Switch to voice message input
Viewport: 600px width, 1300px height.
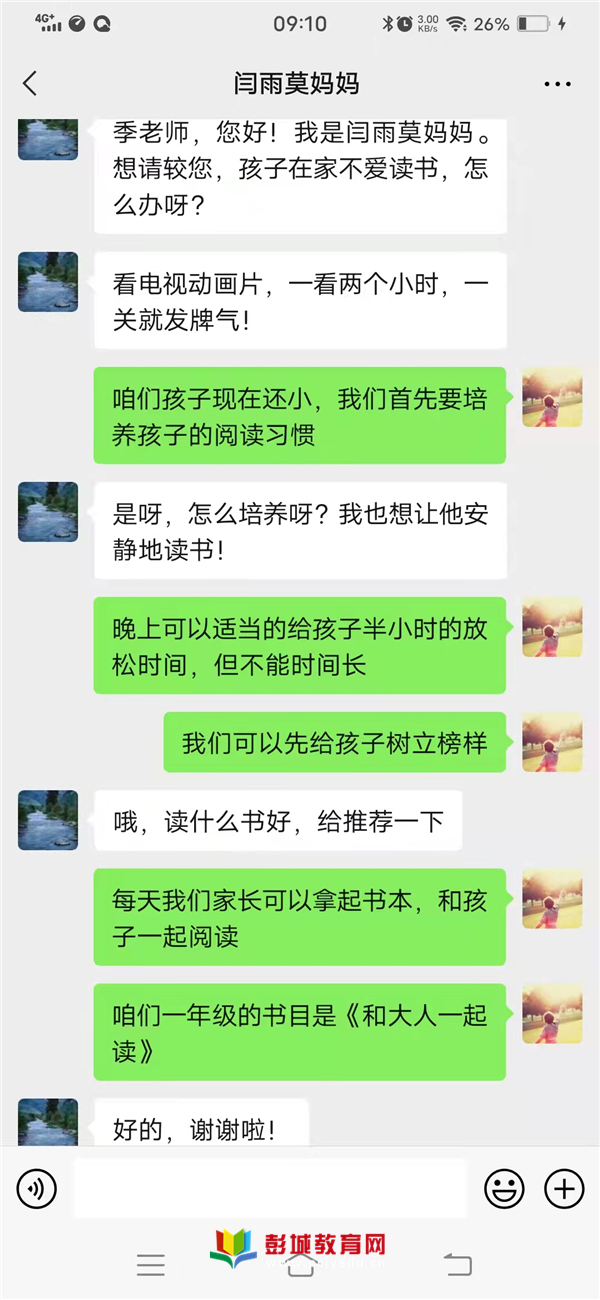coord(37,1189)
